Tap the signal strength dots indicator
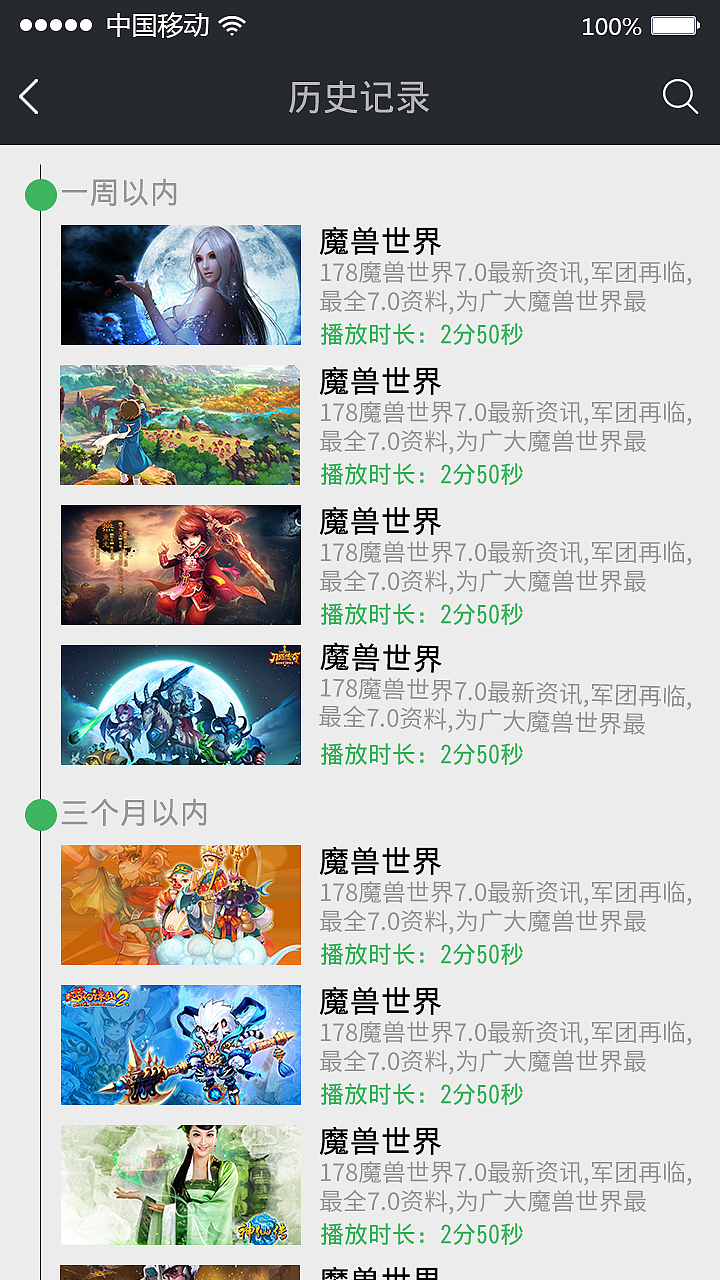The image size is (720, 1280). pyautogui.click(x=55, y=26)
